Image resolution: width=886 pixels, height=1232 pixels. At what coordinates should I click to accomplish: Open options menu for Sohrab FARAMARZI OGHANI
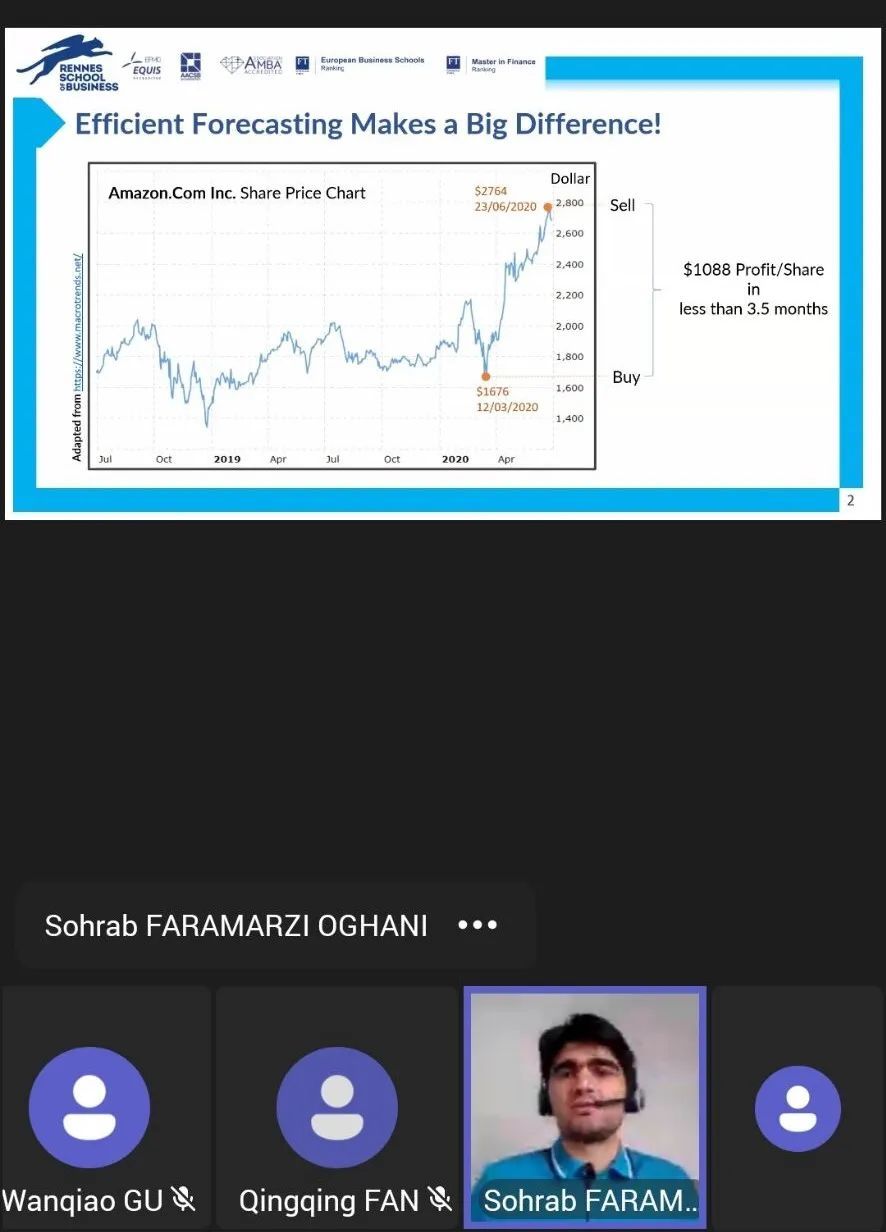tap(477, 925)
